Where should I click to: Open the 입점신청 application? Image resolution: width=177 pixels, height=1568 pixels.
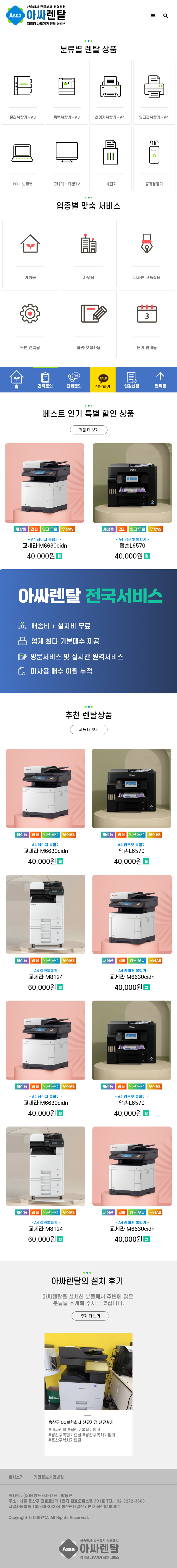131,380
